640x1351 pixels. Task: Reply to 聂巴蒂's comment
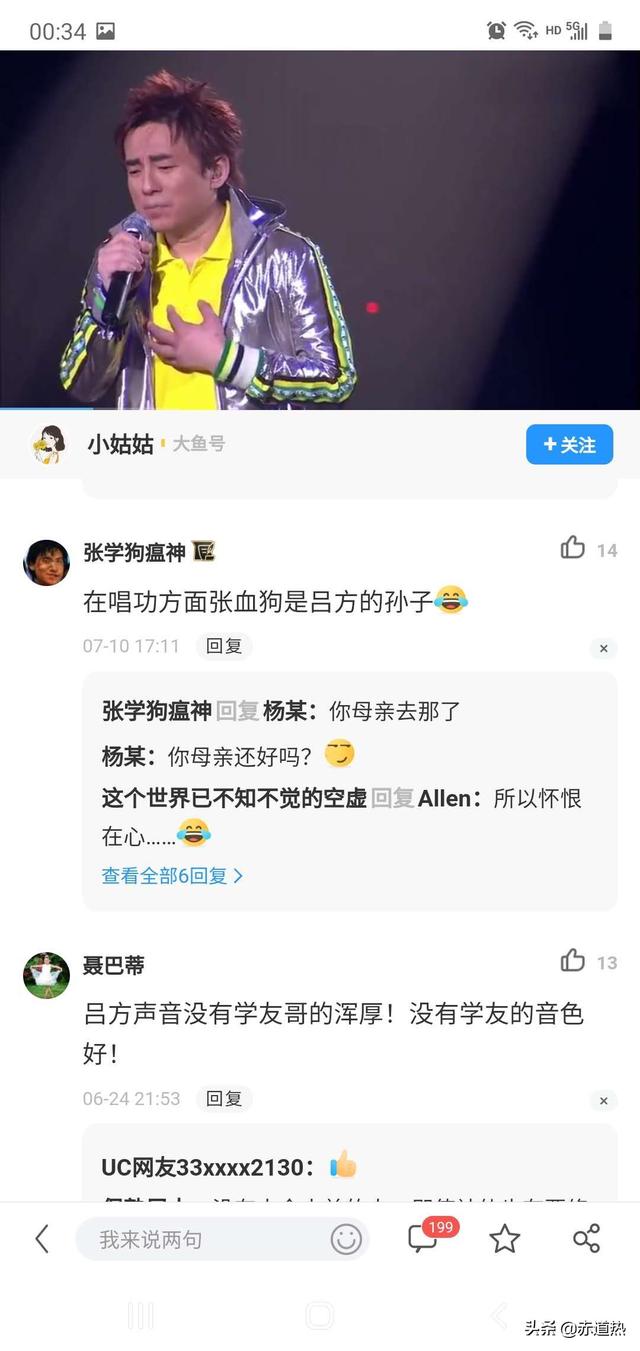(224, 1098)
